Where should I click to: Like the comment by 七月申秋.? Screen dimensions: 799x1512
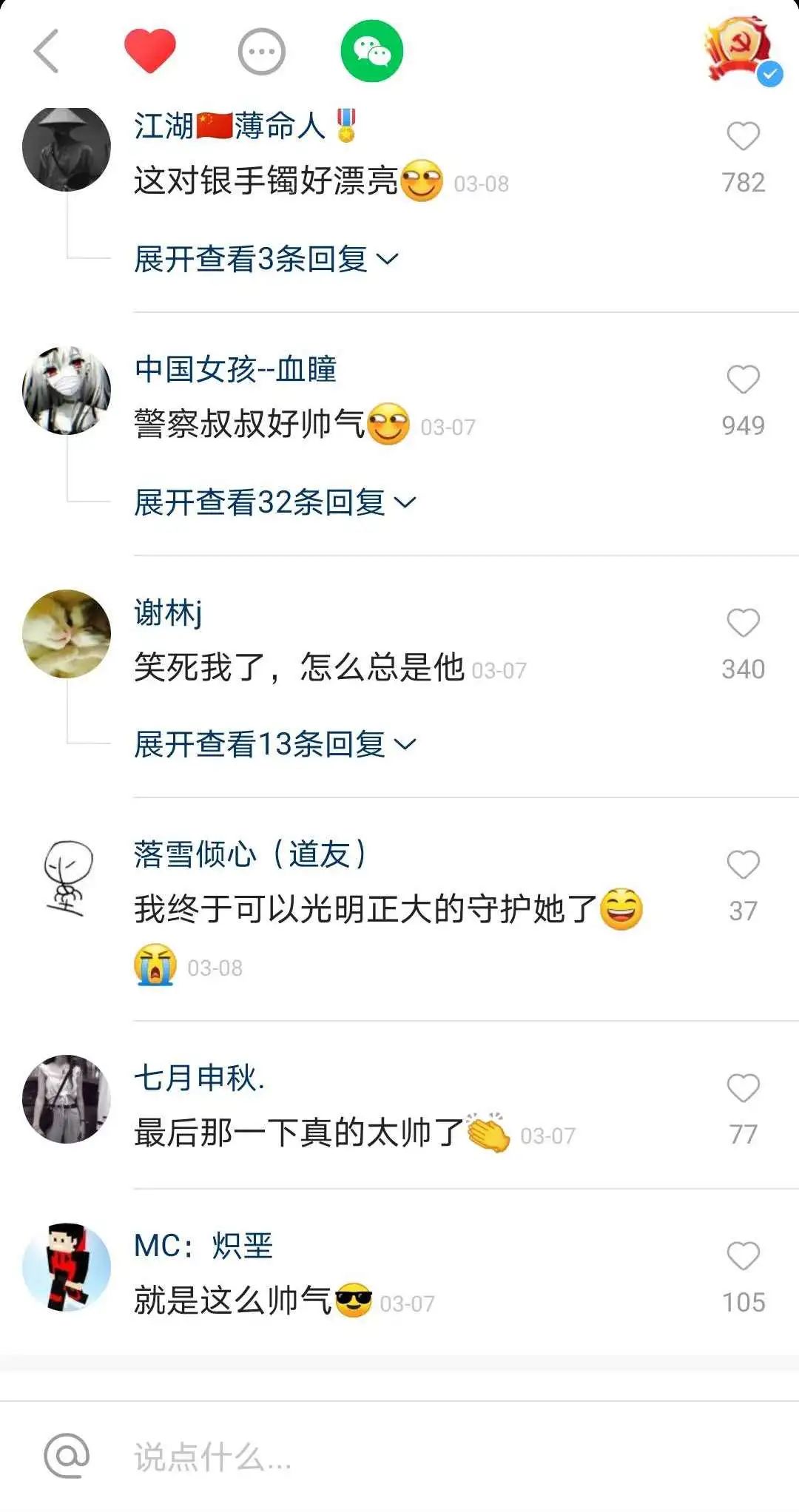743,1089
